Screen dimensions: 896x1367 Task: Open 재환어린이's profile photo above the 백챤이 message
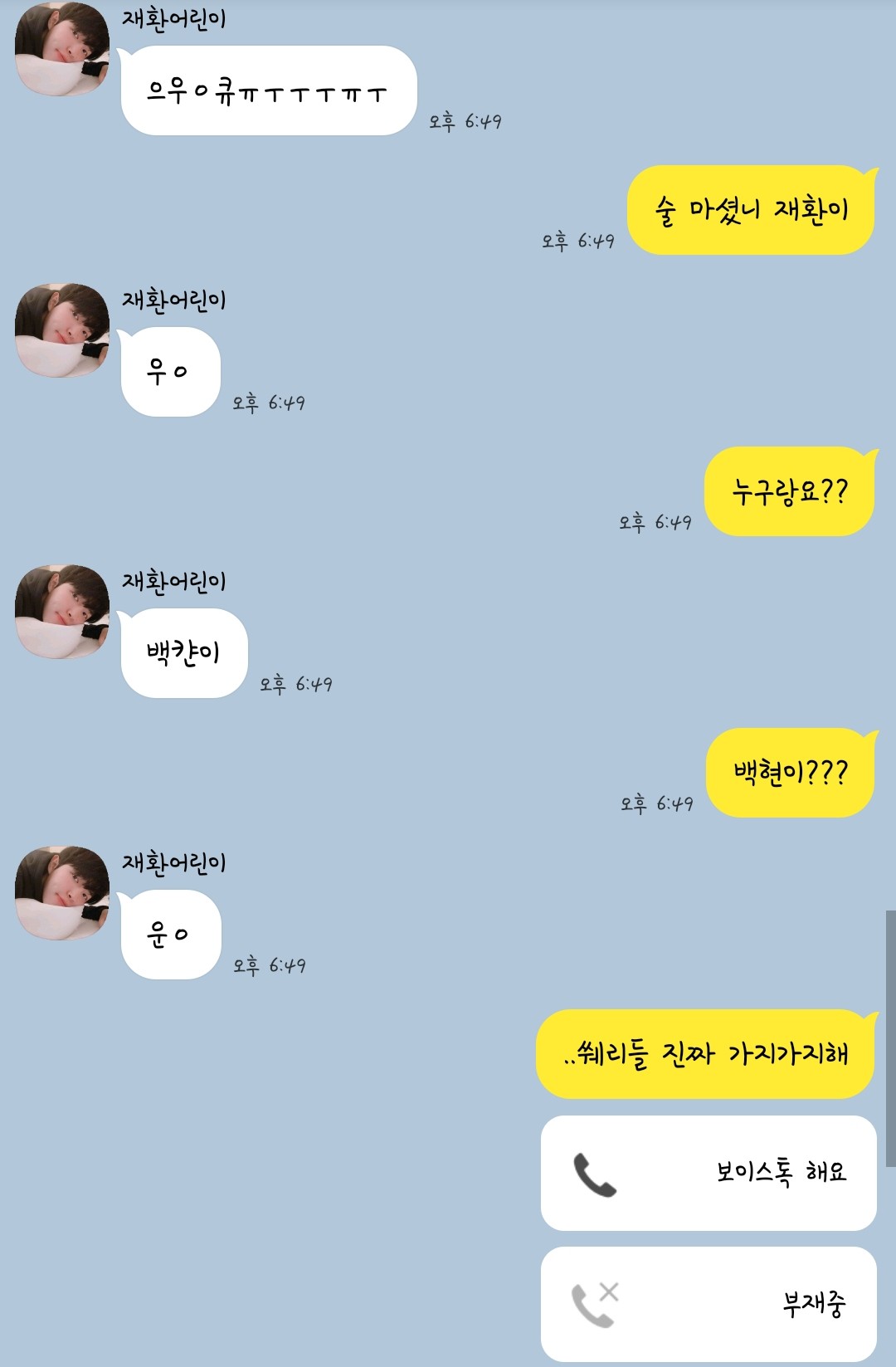[62, 612]
